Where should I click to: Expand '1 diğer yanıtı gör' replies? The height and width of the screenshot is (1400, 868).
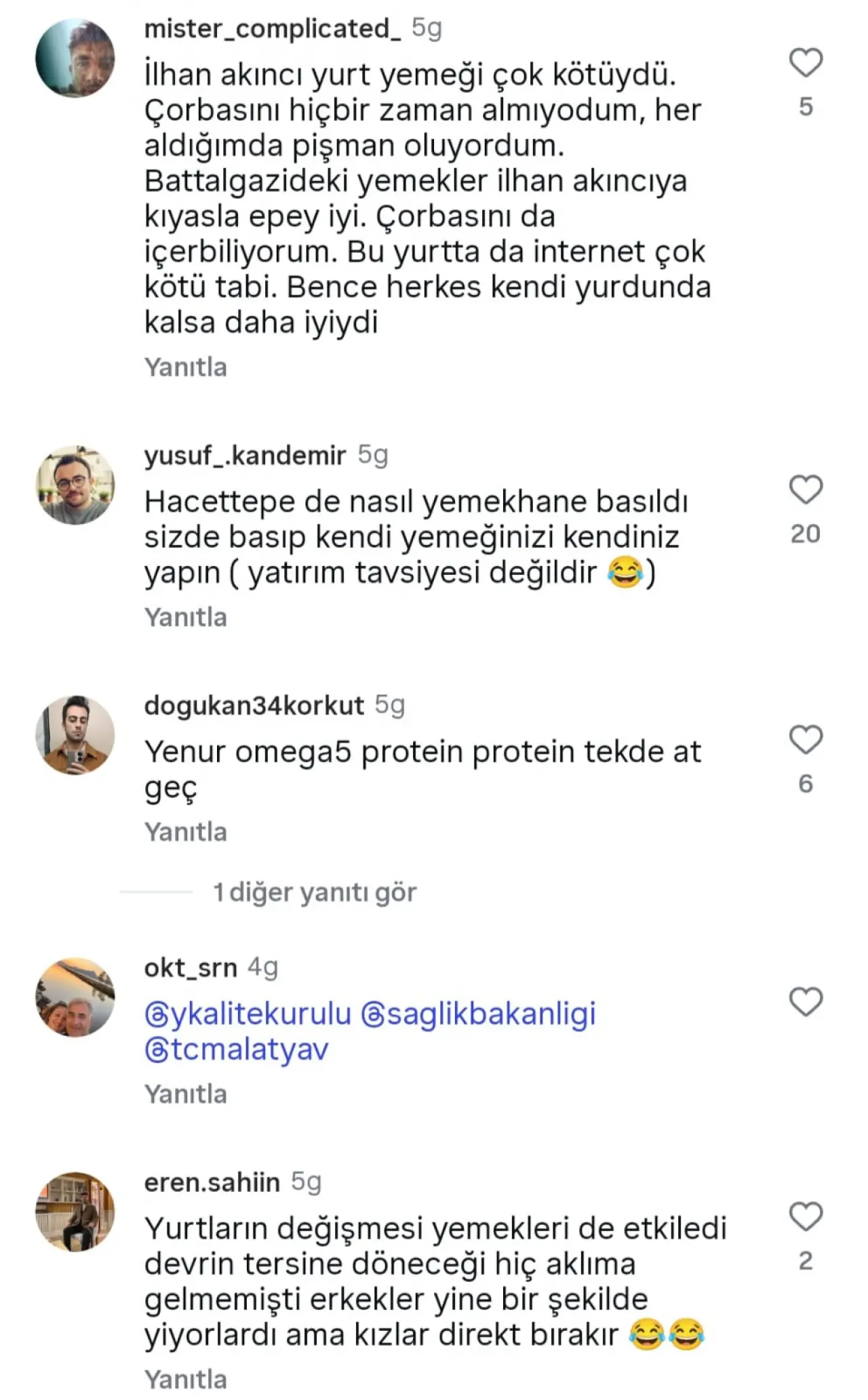[x=314, y=893]
